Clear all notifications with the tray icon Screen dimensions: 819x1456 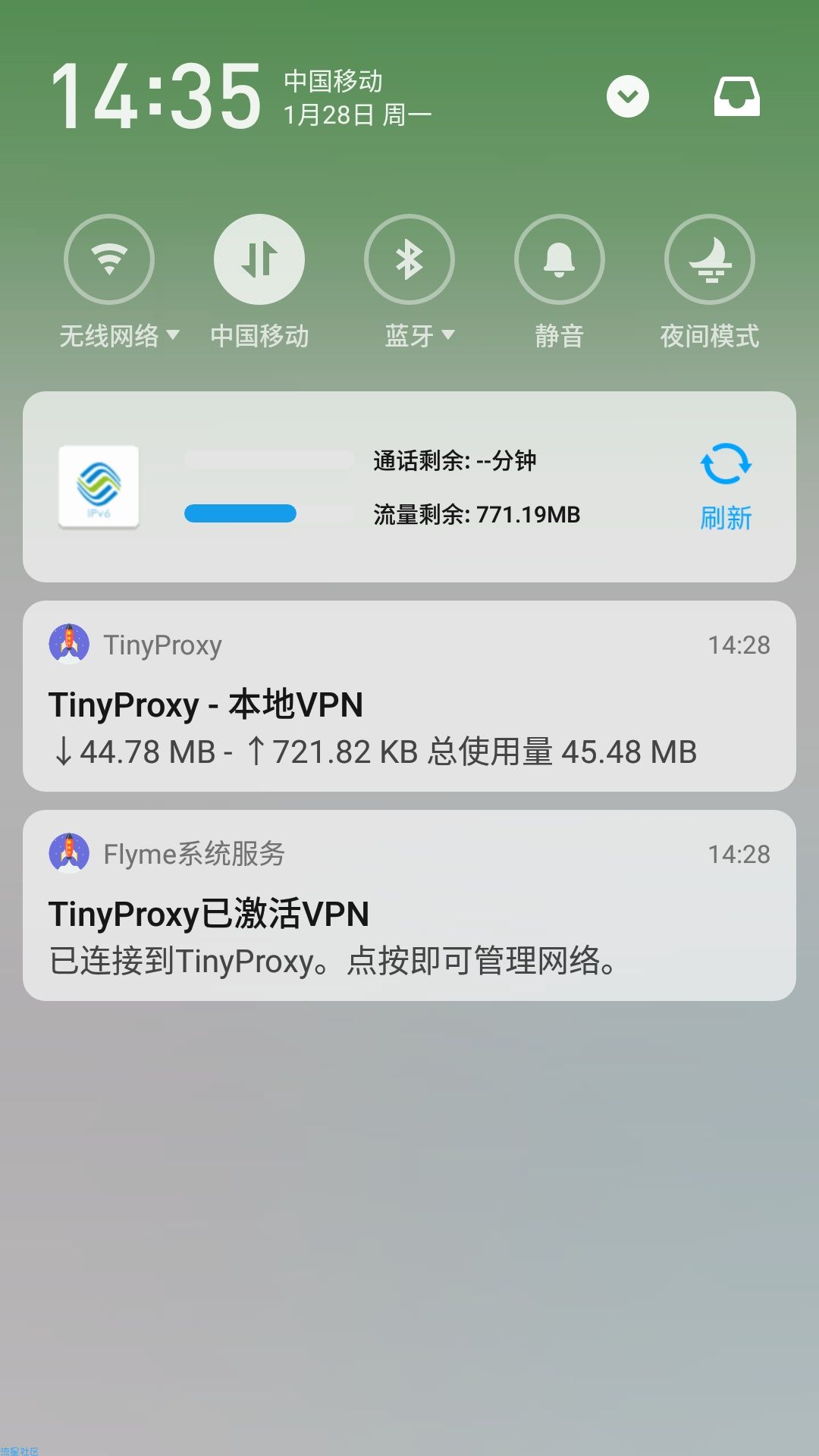coord(736,96)
